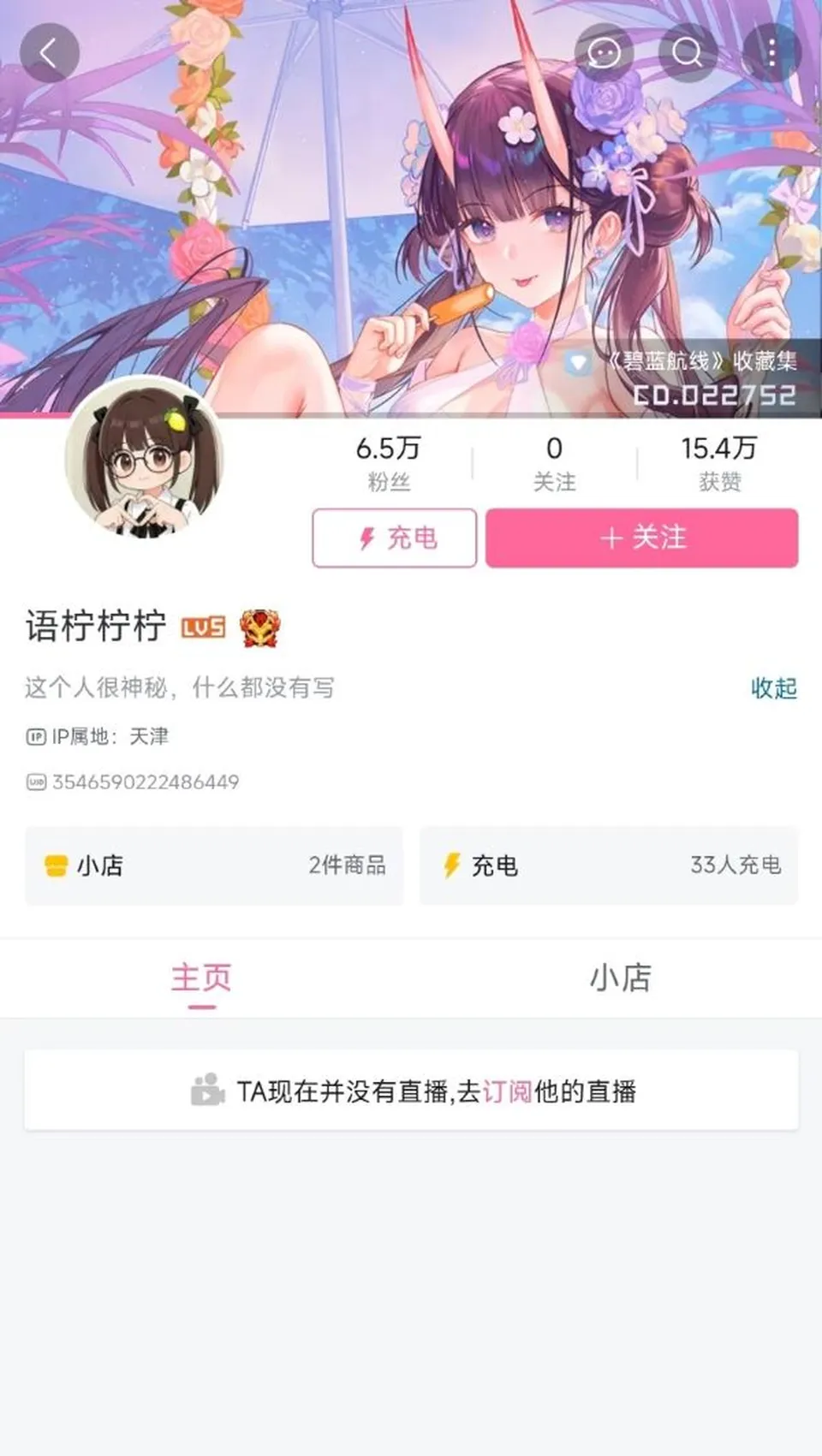Viewport: 822px width, 1456px height.
Task: Collapse the profile details with 收起
Action: (x=774, y=688)
